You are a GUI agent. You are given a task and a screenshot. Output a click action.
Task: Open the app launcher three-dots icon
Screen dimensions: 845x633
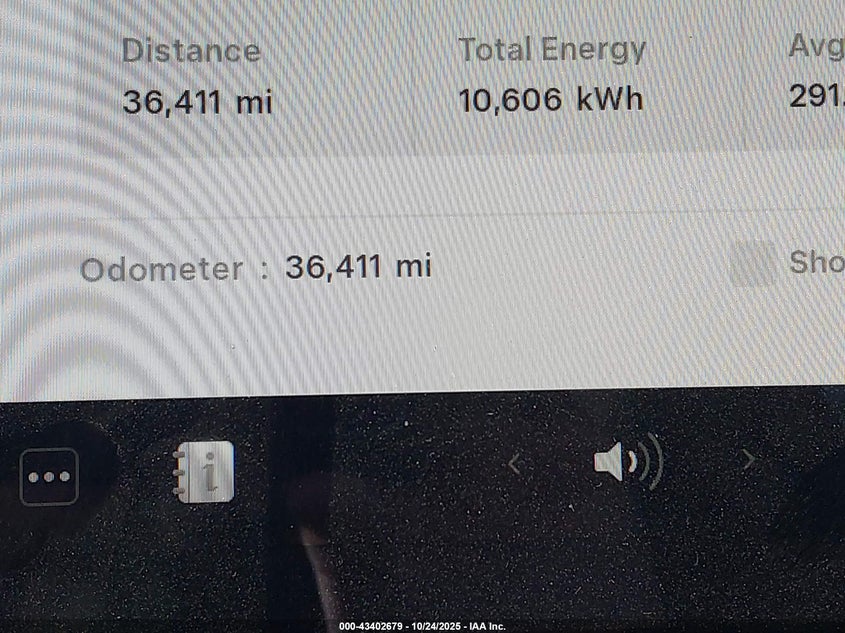pyautogui.click(x=49, y=476)
